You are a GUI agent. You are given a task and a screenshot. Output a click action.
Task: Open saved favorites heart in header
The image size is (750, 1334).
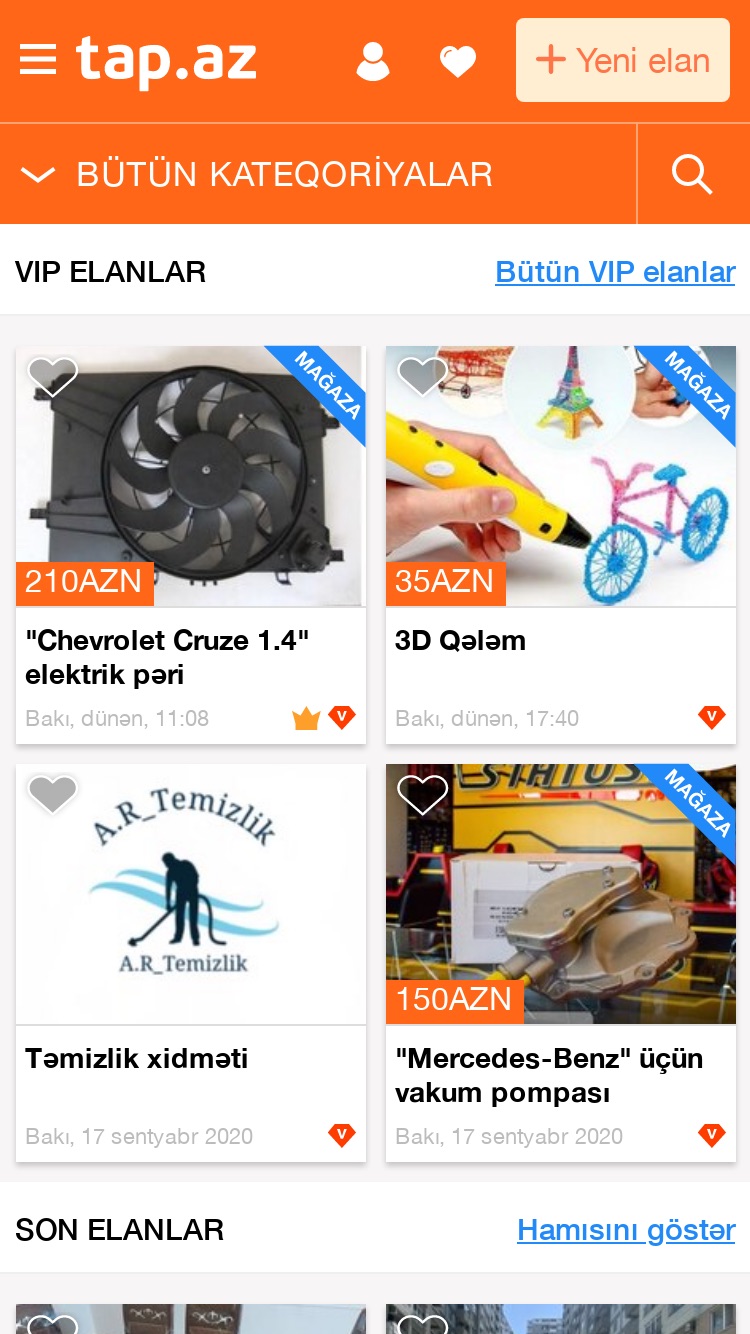point(458,62)
